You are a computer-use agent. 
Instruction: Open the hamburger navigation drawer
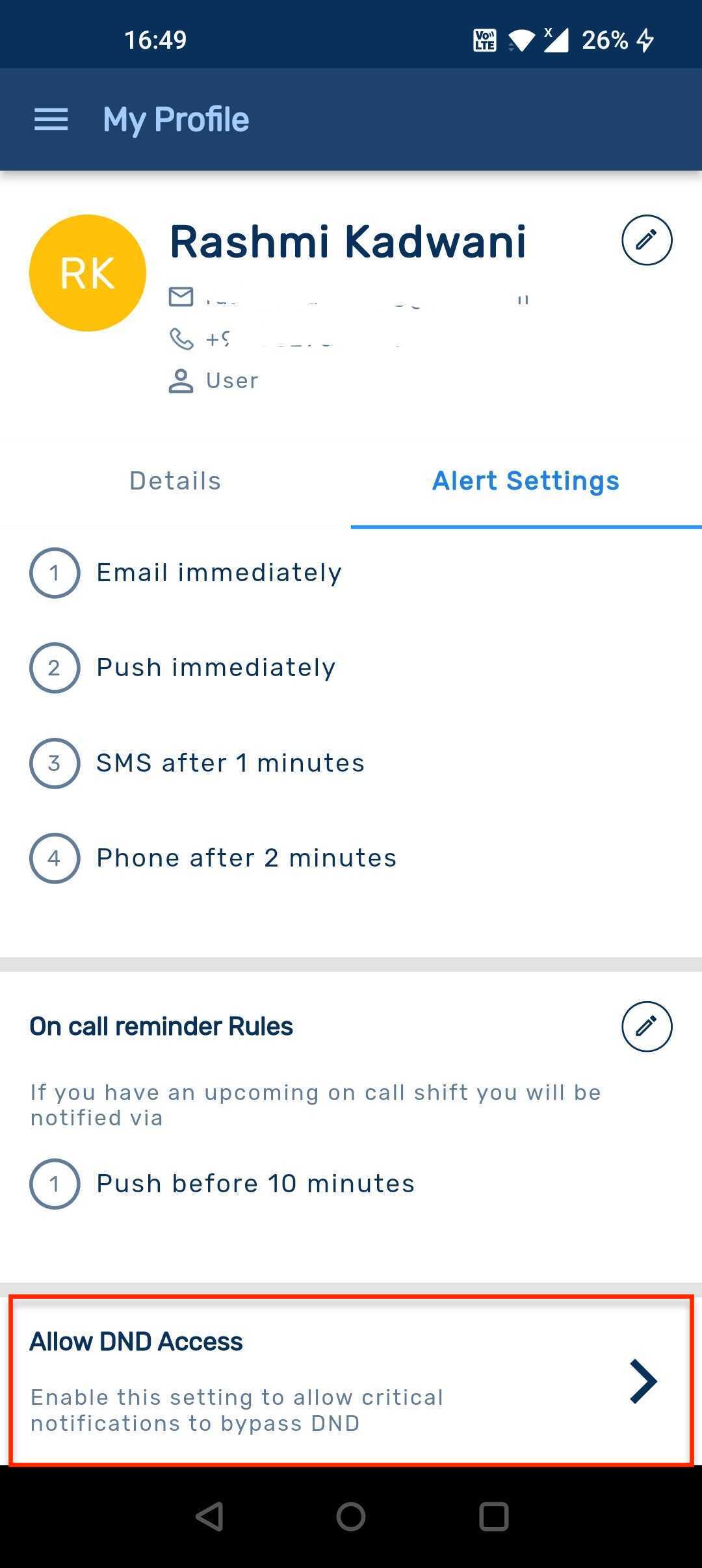click(x=51, y=120)
